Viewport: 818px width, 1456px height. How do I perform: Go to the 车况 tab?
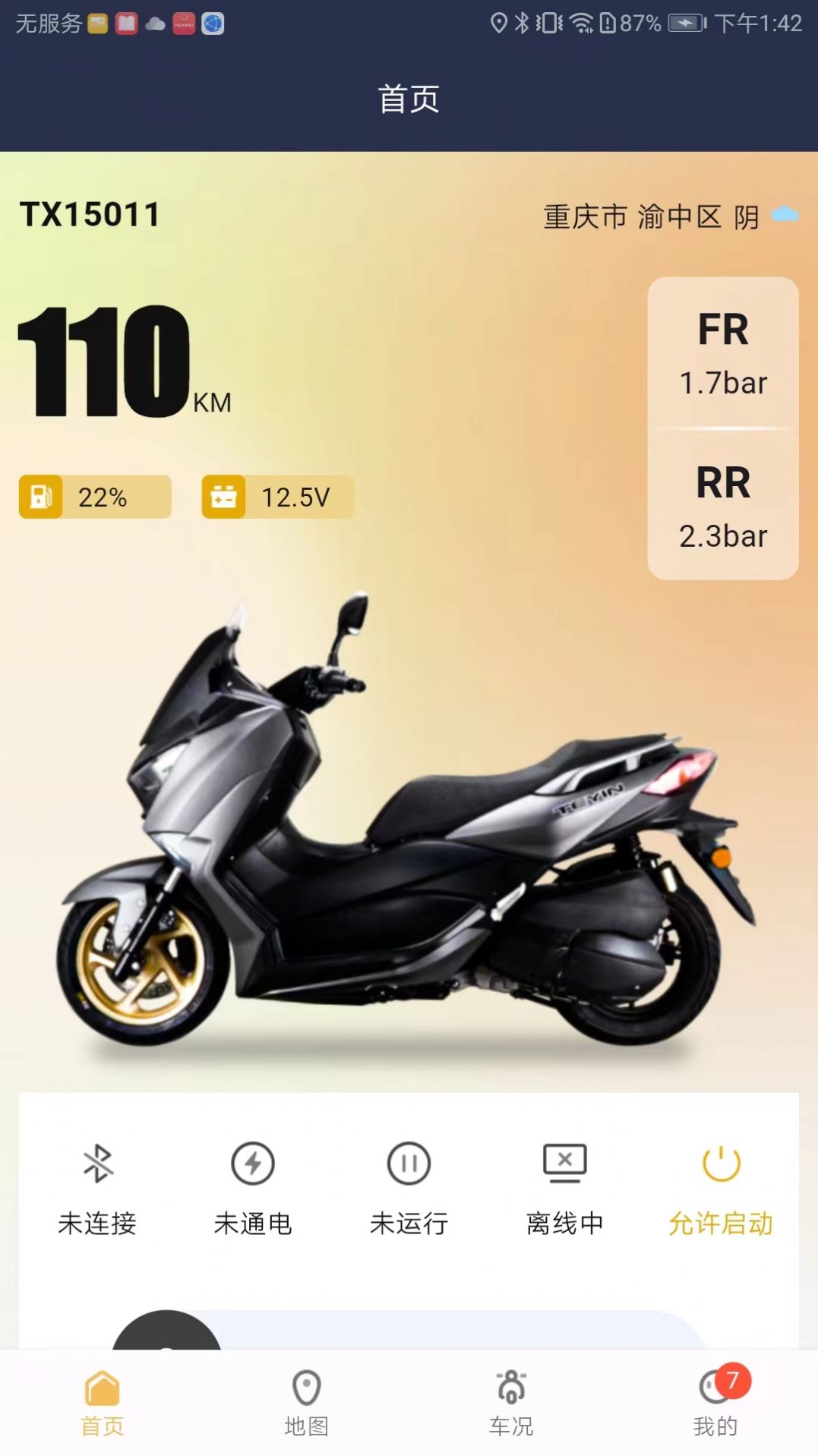511,1402
